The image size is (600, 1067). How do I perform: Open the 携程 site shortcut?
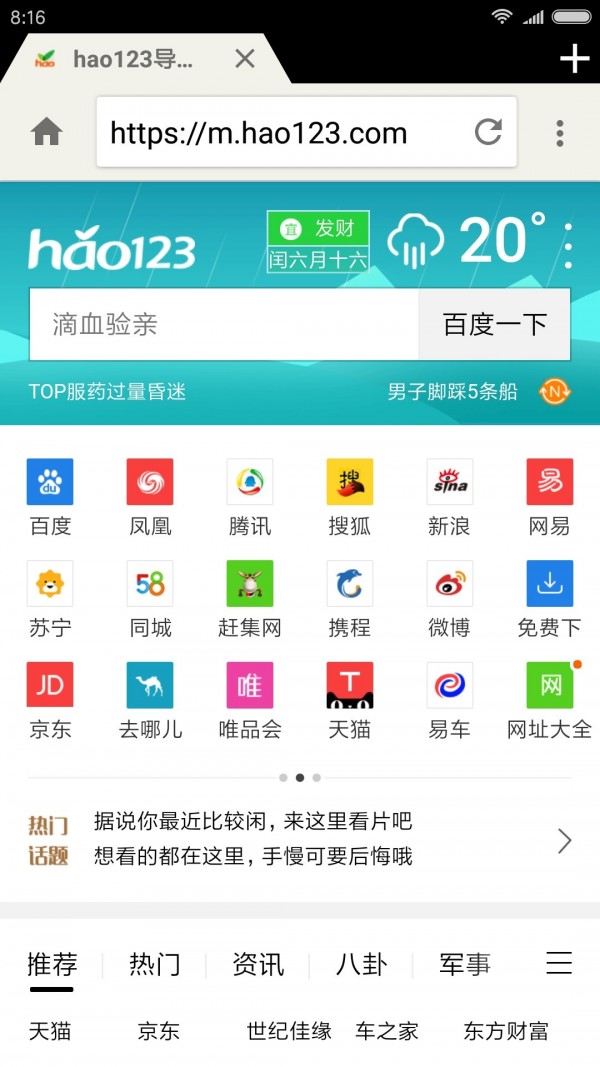(x=350, y=598)
